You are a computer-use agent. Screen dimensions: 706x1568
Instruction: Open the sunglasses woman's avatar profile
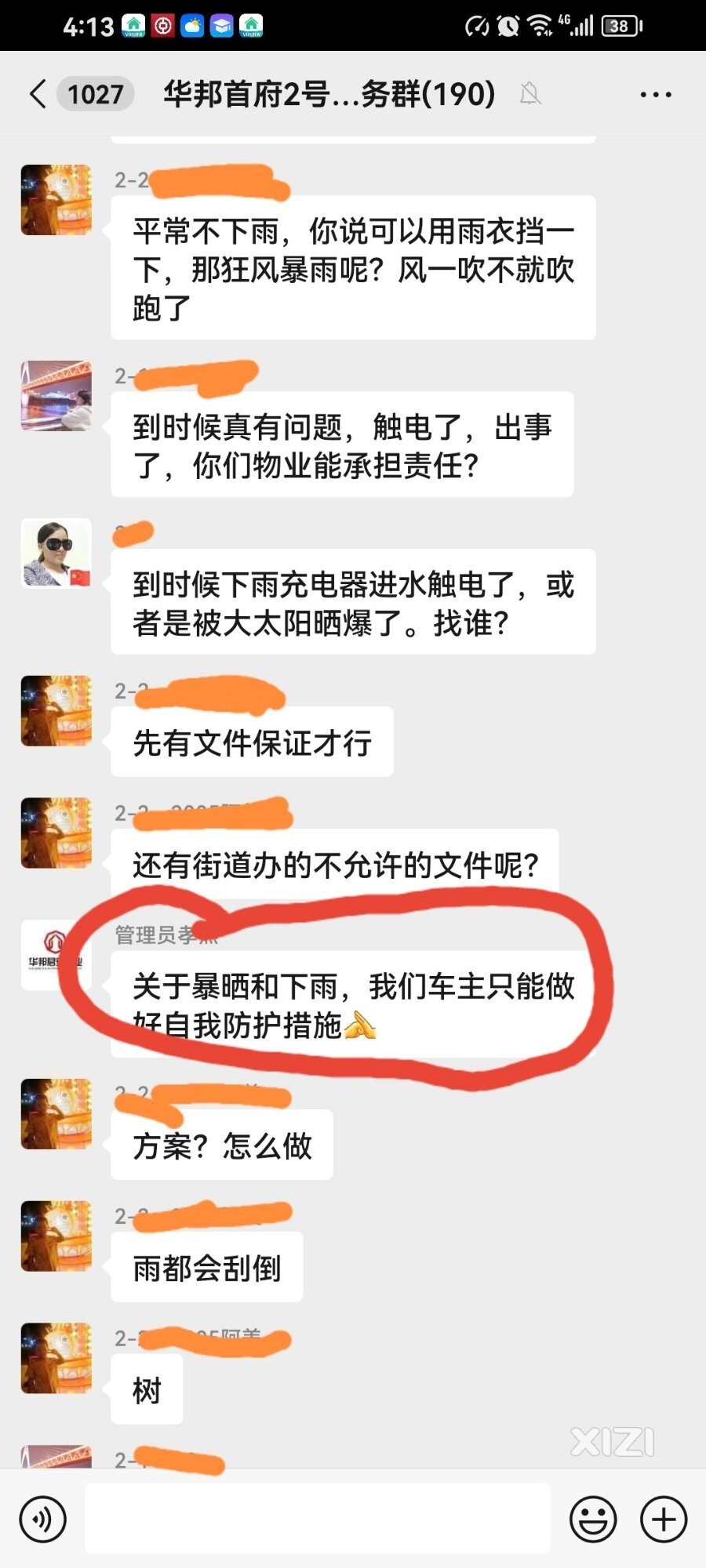[56, 554]
